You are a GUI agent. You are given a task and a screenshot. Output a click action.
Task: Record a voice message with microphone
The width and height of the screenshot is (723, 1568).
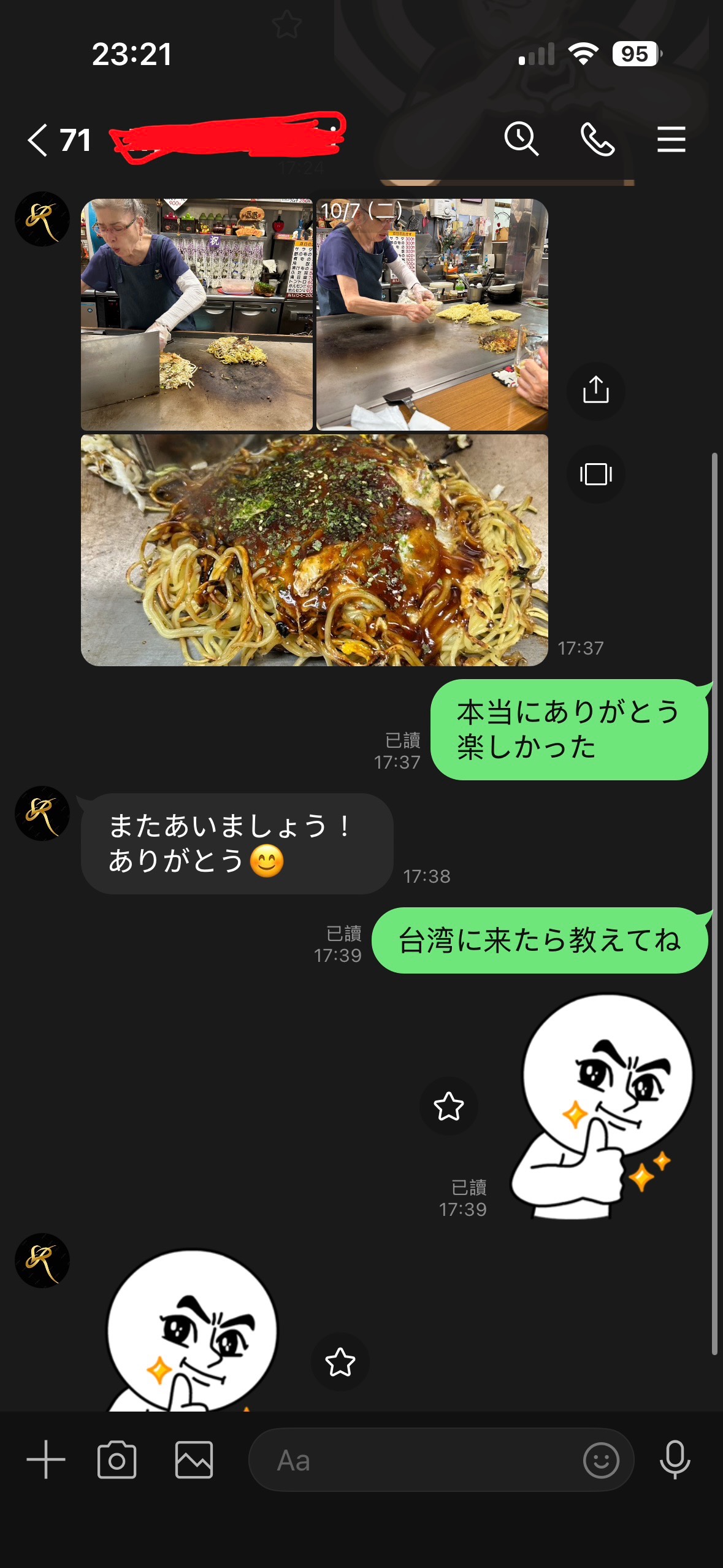675,1459
